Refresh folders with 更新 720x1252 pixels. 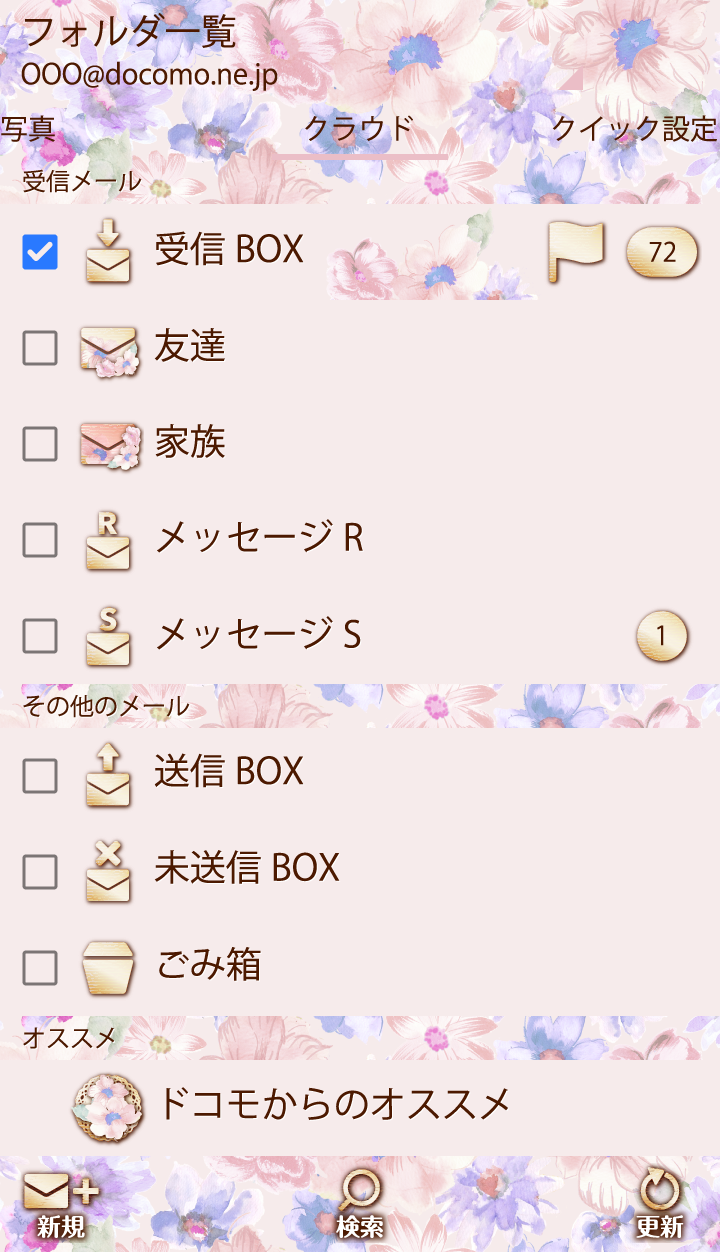[x=659, y=1205]
